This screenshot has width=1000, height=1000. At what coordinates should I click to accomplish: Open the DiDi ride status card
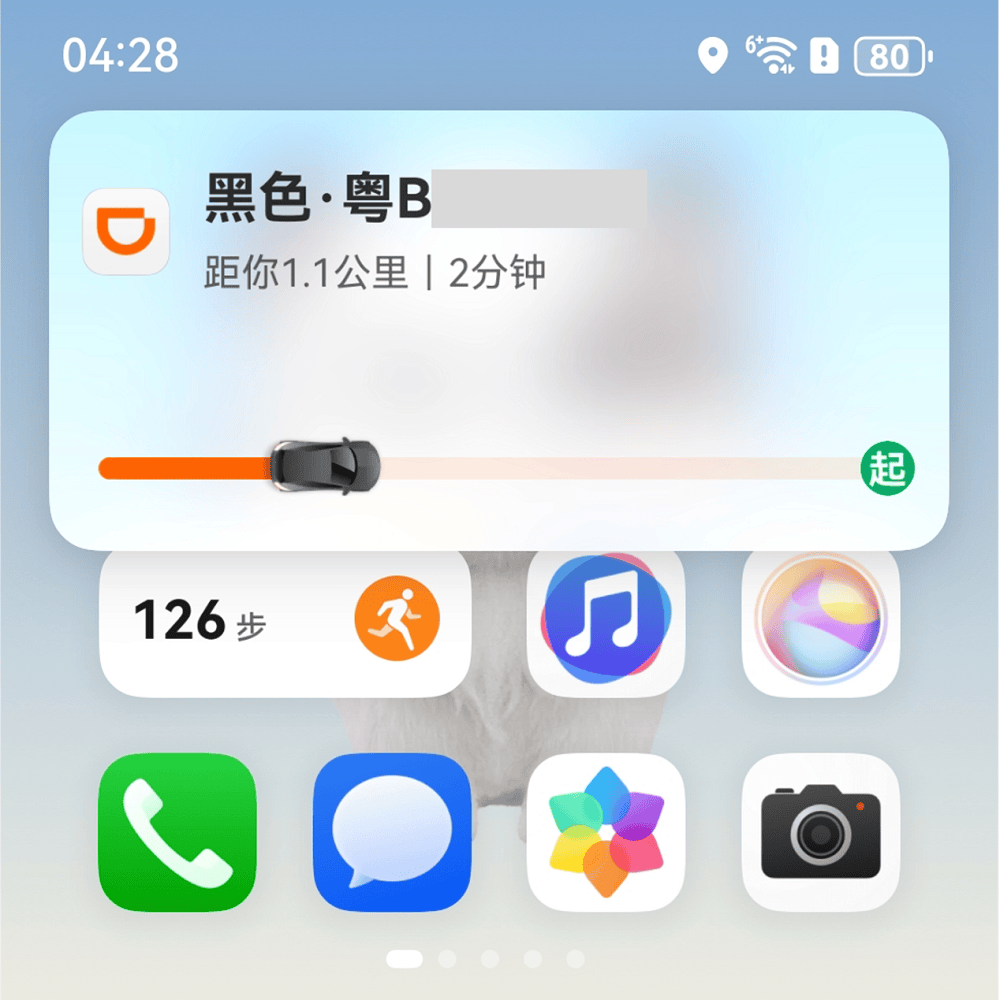499,330
